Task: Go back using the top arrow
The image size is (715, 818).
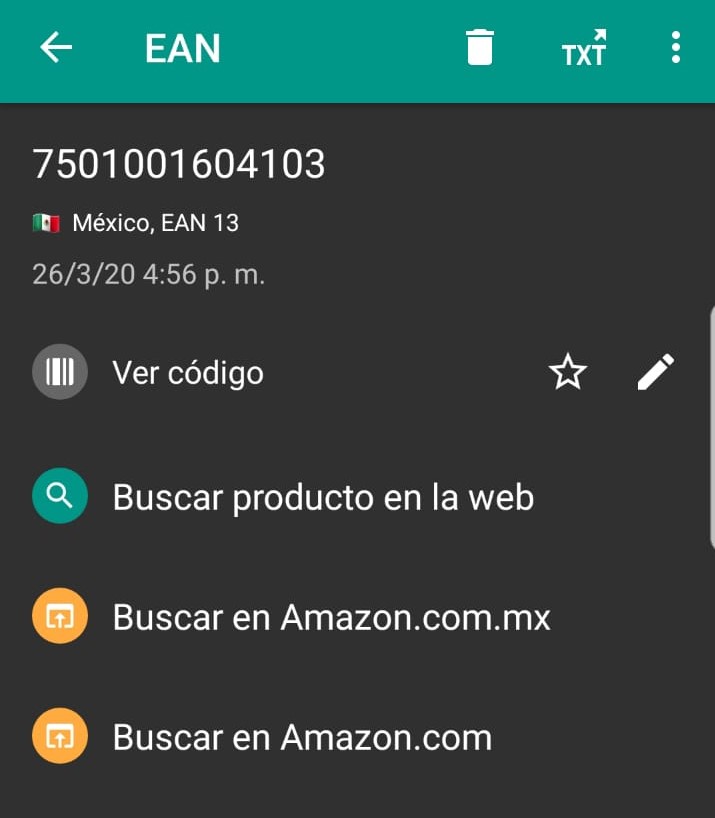Action: (x=56, y=48)
